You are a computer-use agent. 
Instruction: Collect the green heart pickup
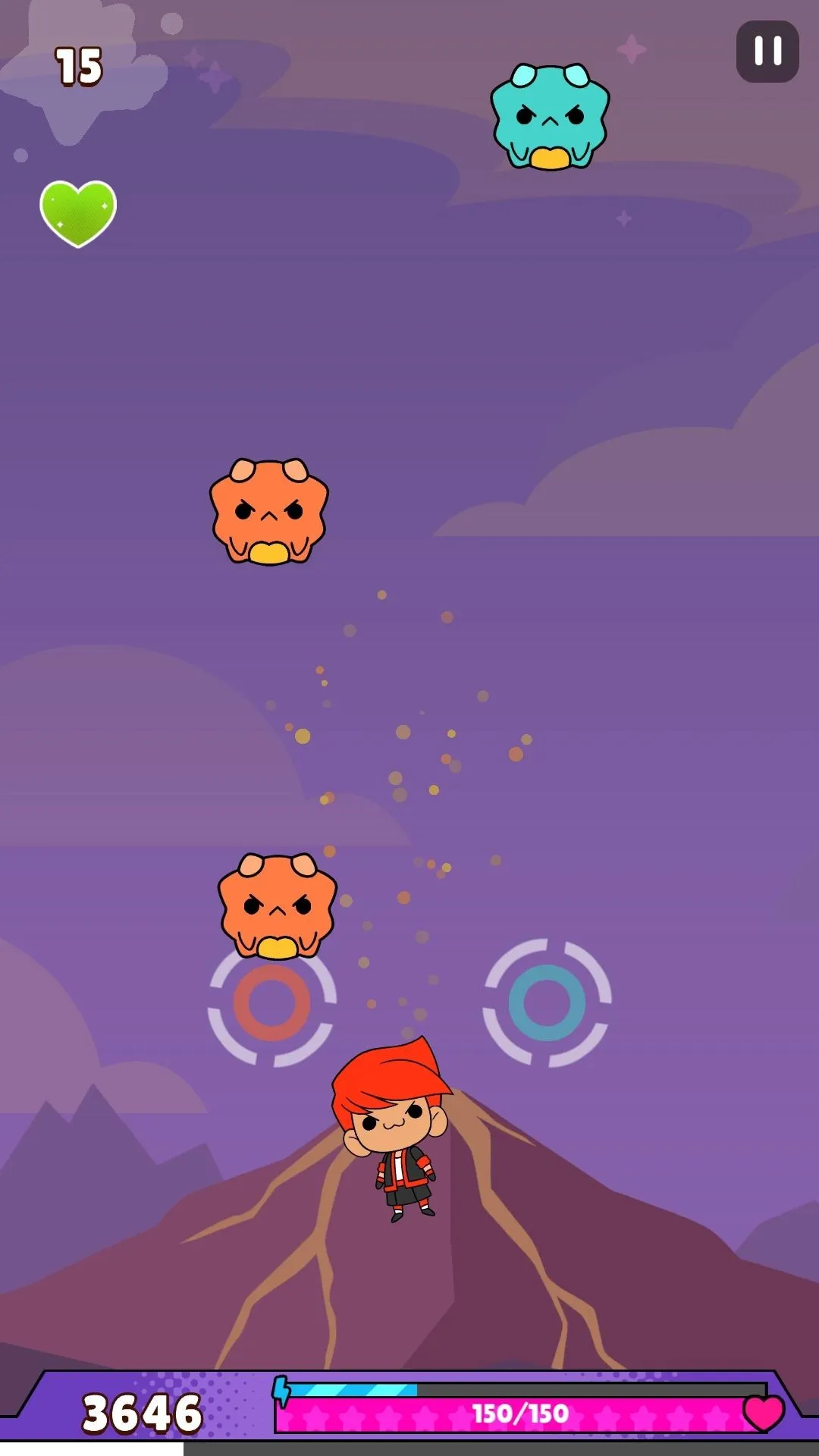coord(78,212)
